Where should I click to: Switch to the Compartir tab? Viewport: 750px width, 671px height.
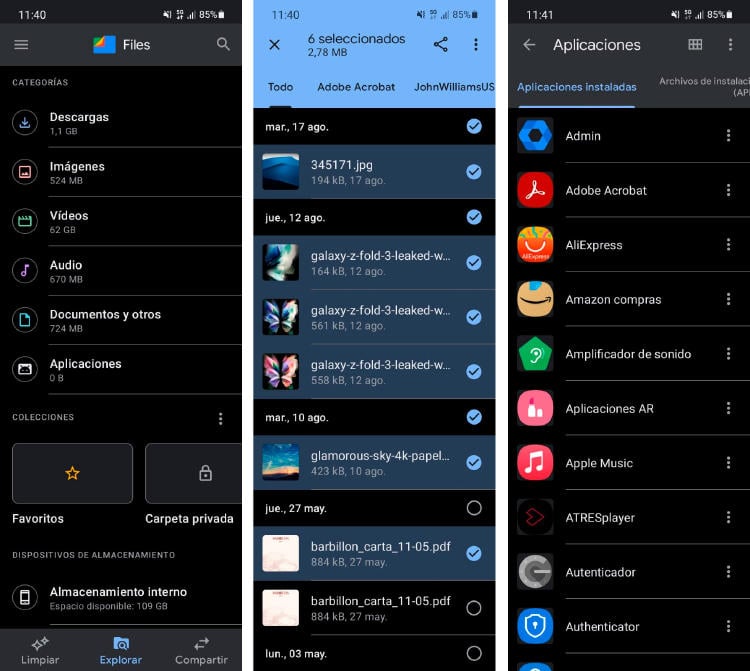pyautogui.click(x=201, y=650)
